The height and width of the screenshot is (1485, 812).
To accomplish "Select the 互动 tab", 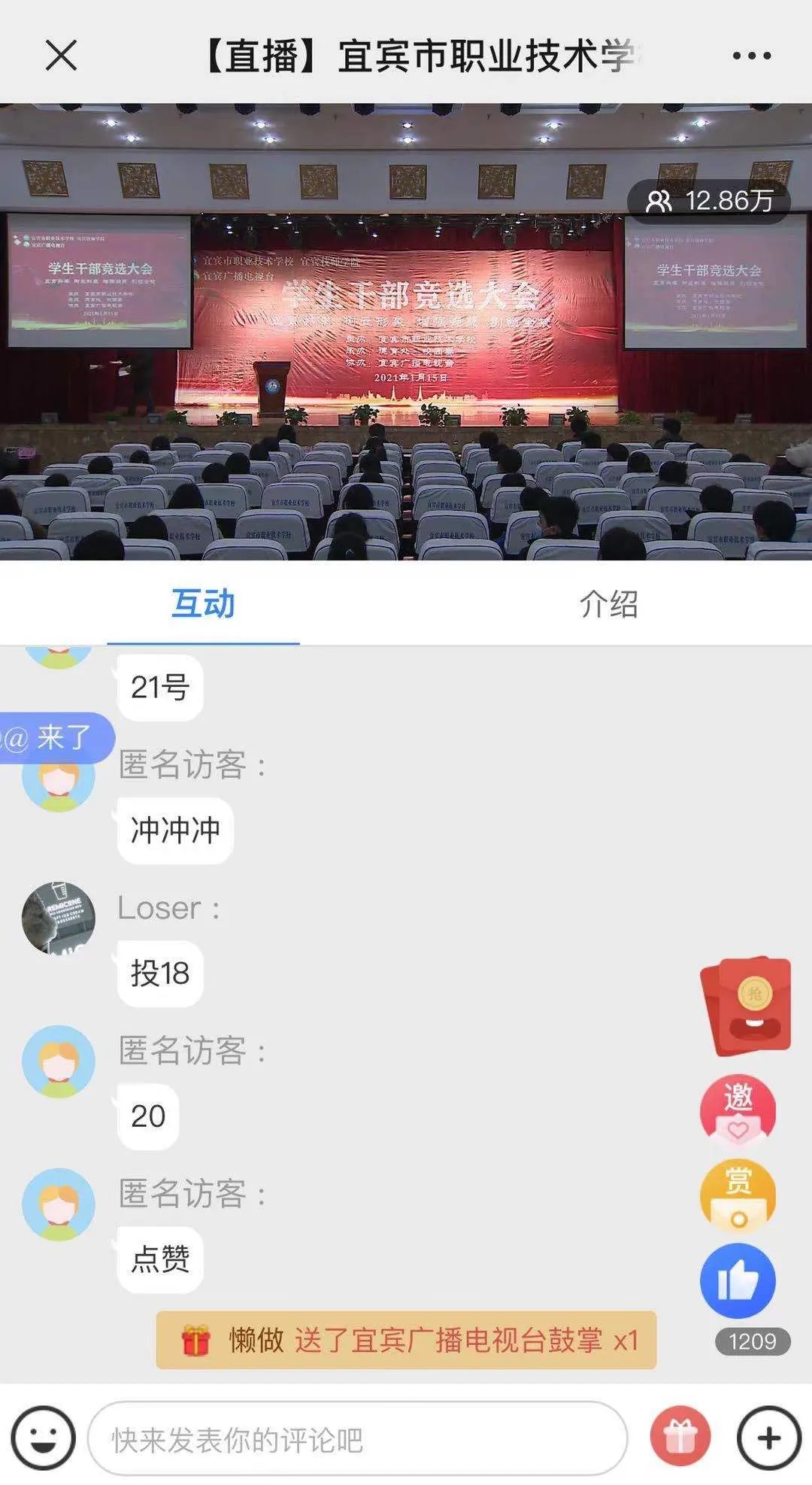I will pos(203,604).
